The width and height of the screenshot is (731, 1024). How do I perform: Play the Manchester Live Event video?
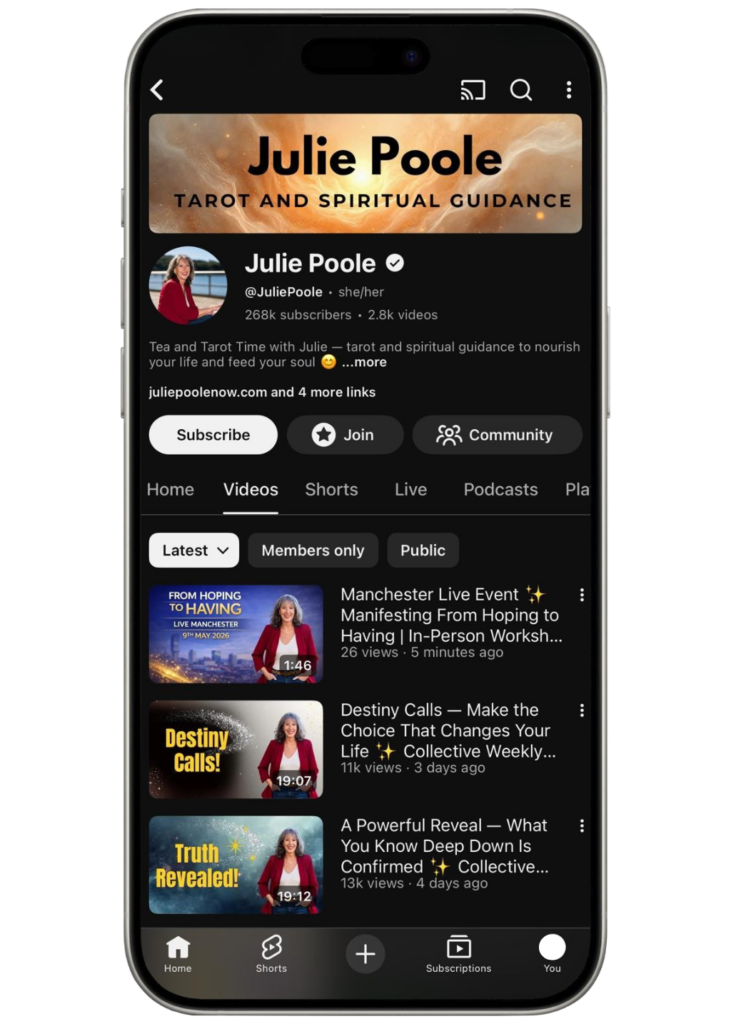[x=236, y=634]
